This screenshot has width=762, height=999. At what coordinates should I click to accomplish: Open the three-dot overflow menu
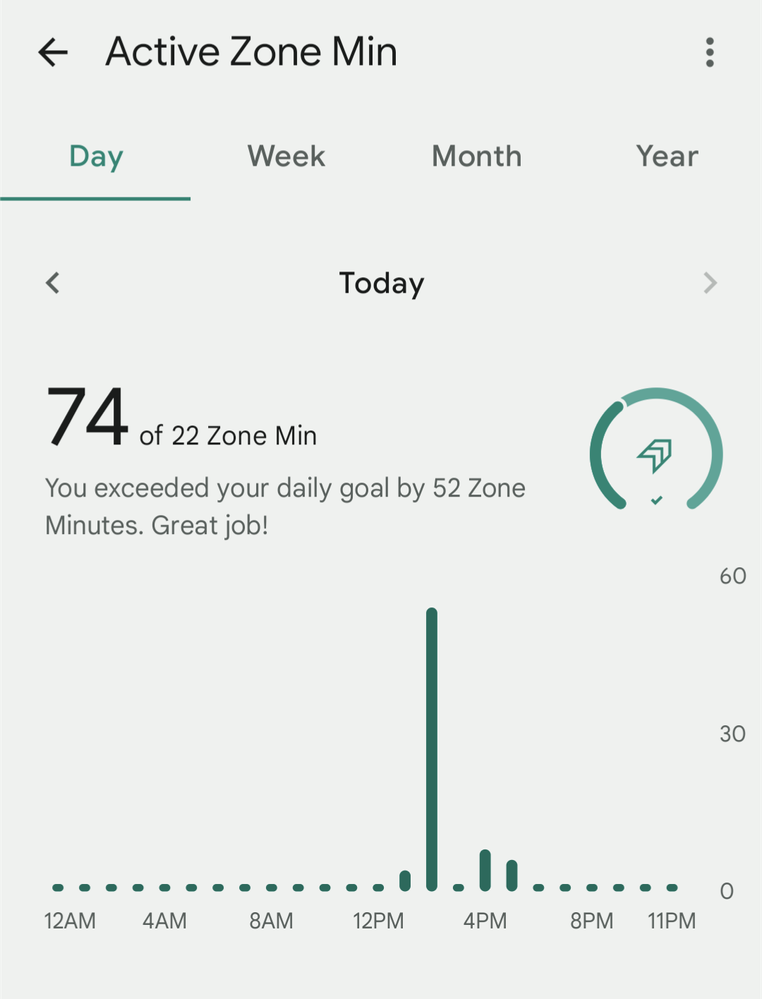pyautogui.click(x=710, y=52)
